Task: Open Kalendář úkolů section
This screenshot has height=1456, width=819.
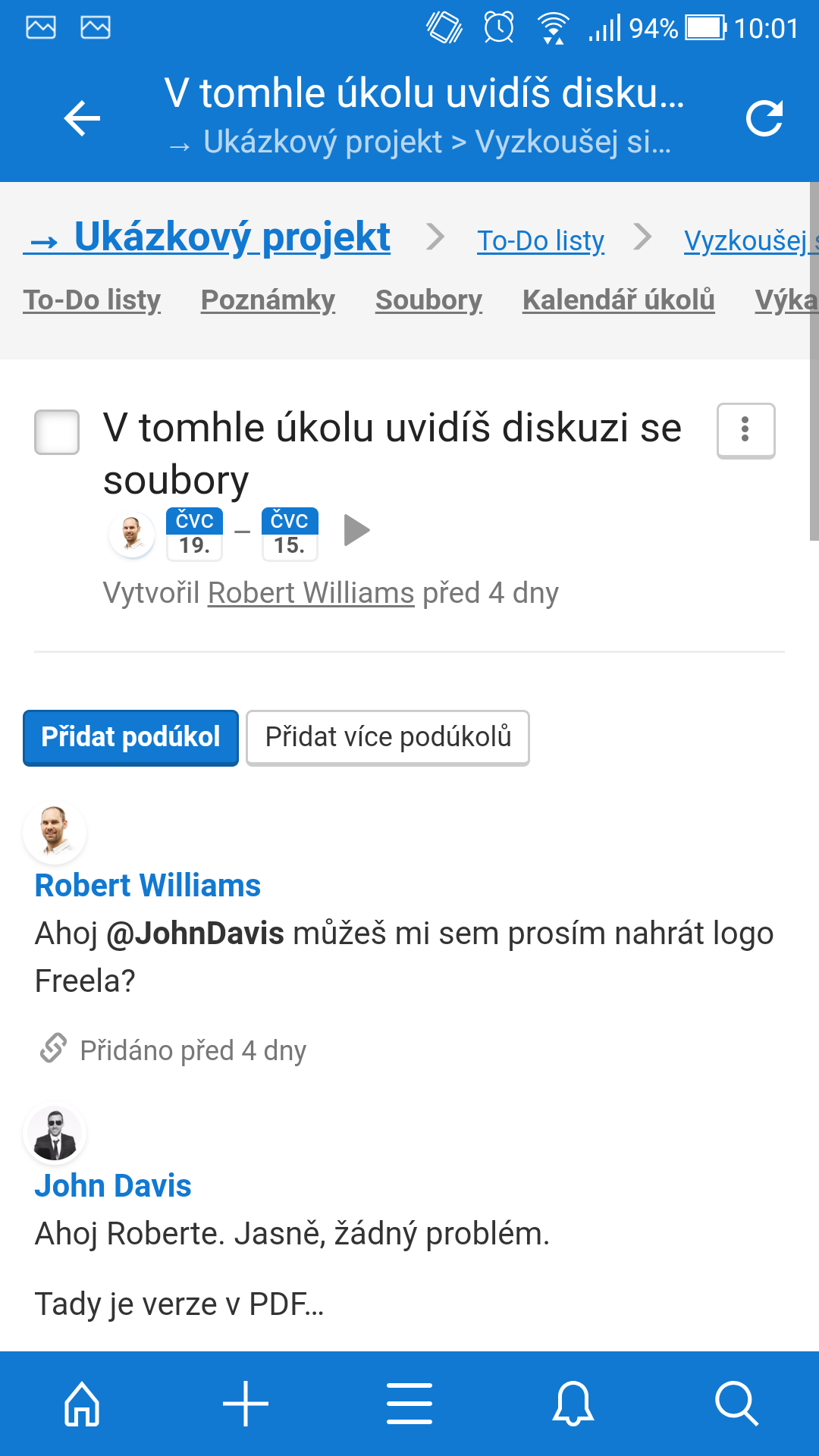Action: 618,300
